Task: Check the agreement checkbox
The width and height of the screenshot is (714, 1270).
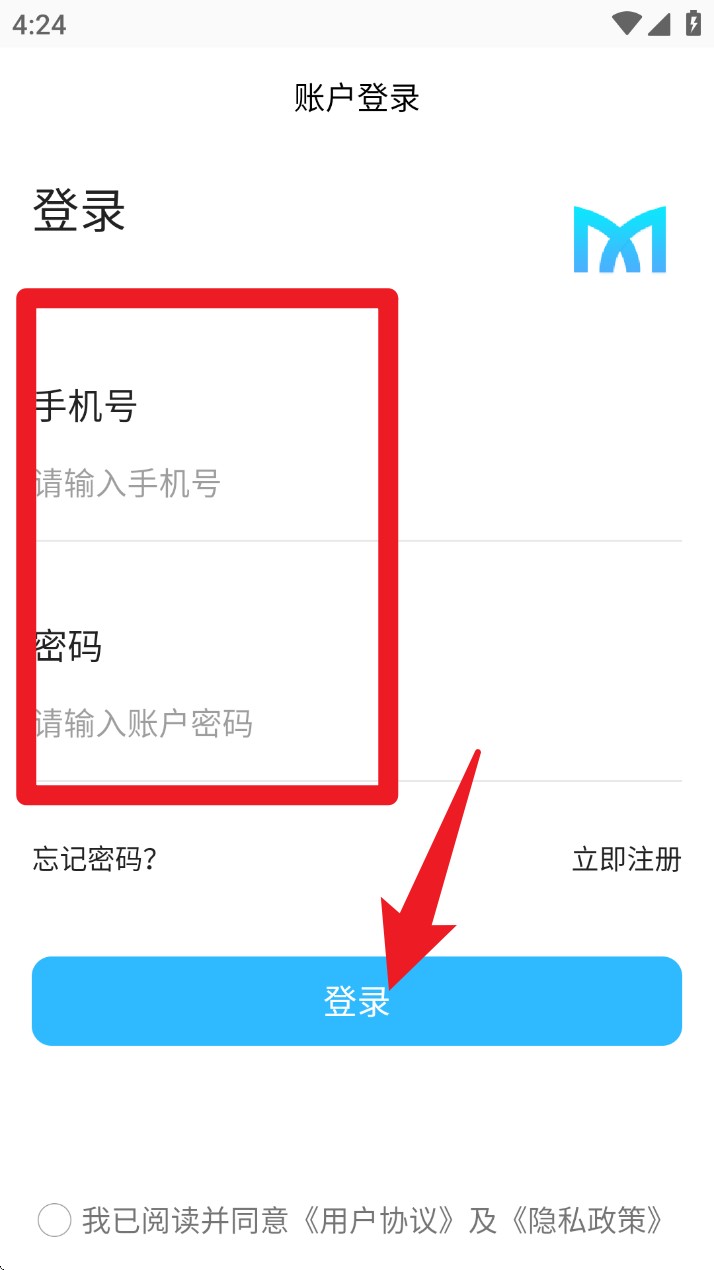Action: click(54, 1220)
